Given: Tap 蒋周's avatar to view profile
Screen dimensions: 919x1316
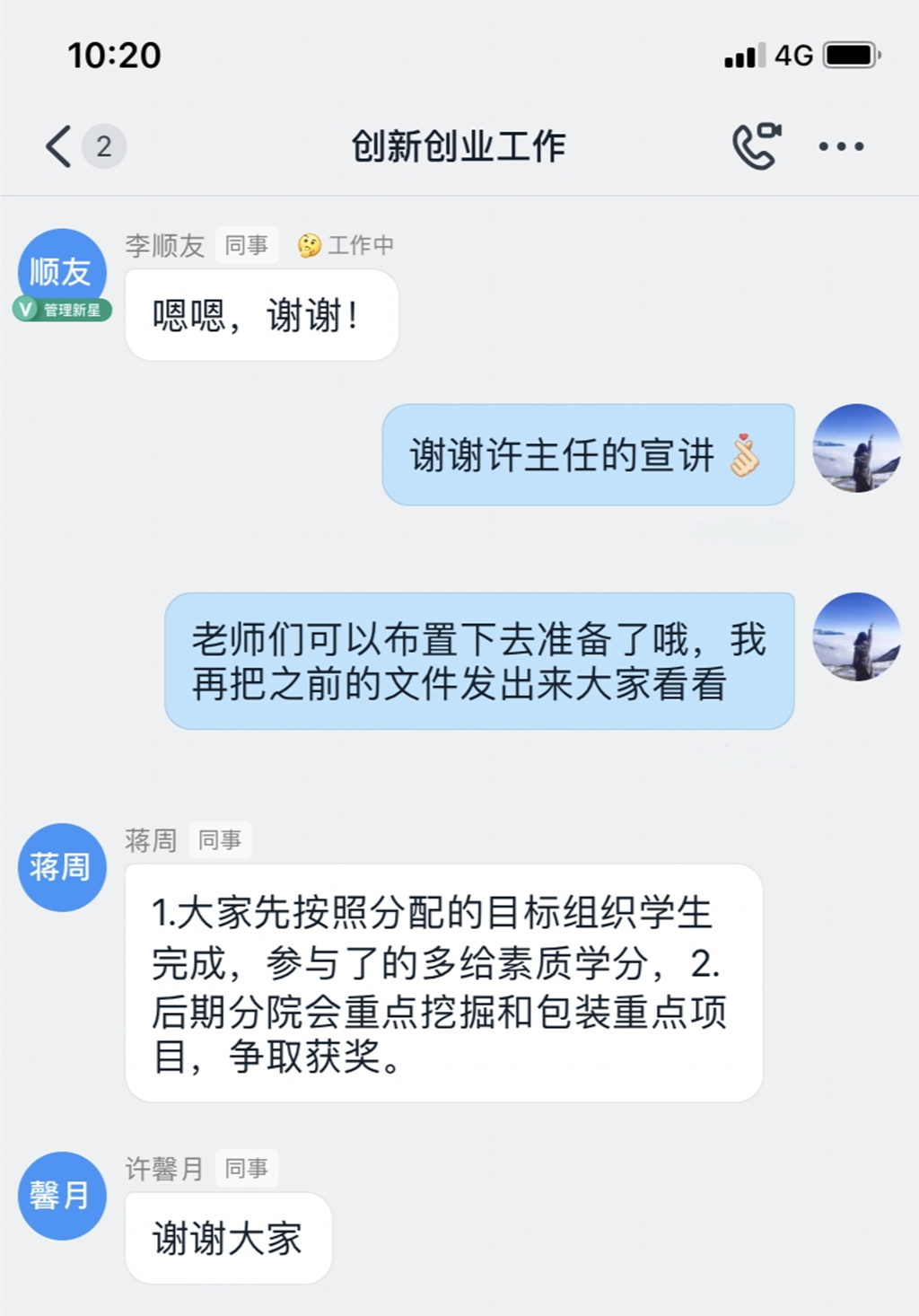Looking at the screenshot, I should pyautogui.click(x=62, y=867).
